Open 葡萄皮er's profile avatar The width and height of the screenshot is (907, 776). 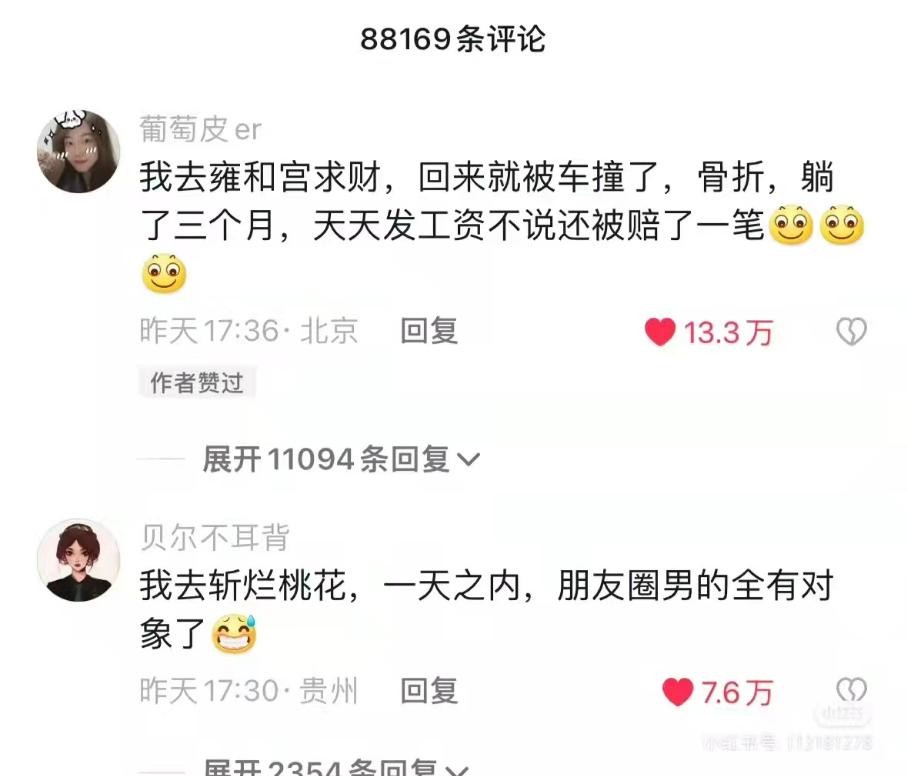pos(77,151)
